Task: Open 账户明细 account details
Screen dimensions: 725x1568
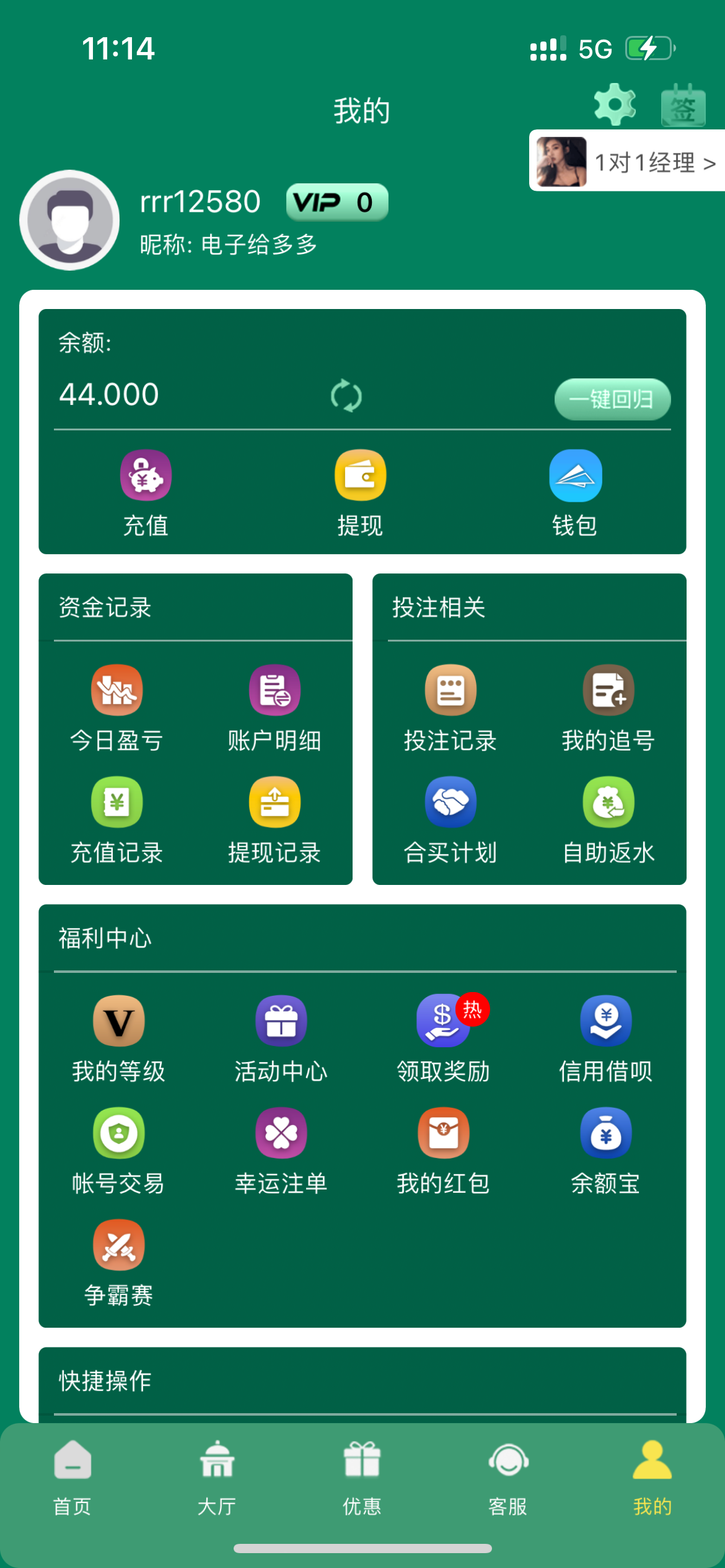Action: [275, 707]
